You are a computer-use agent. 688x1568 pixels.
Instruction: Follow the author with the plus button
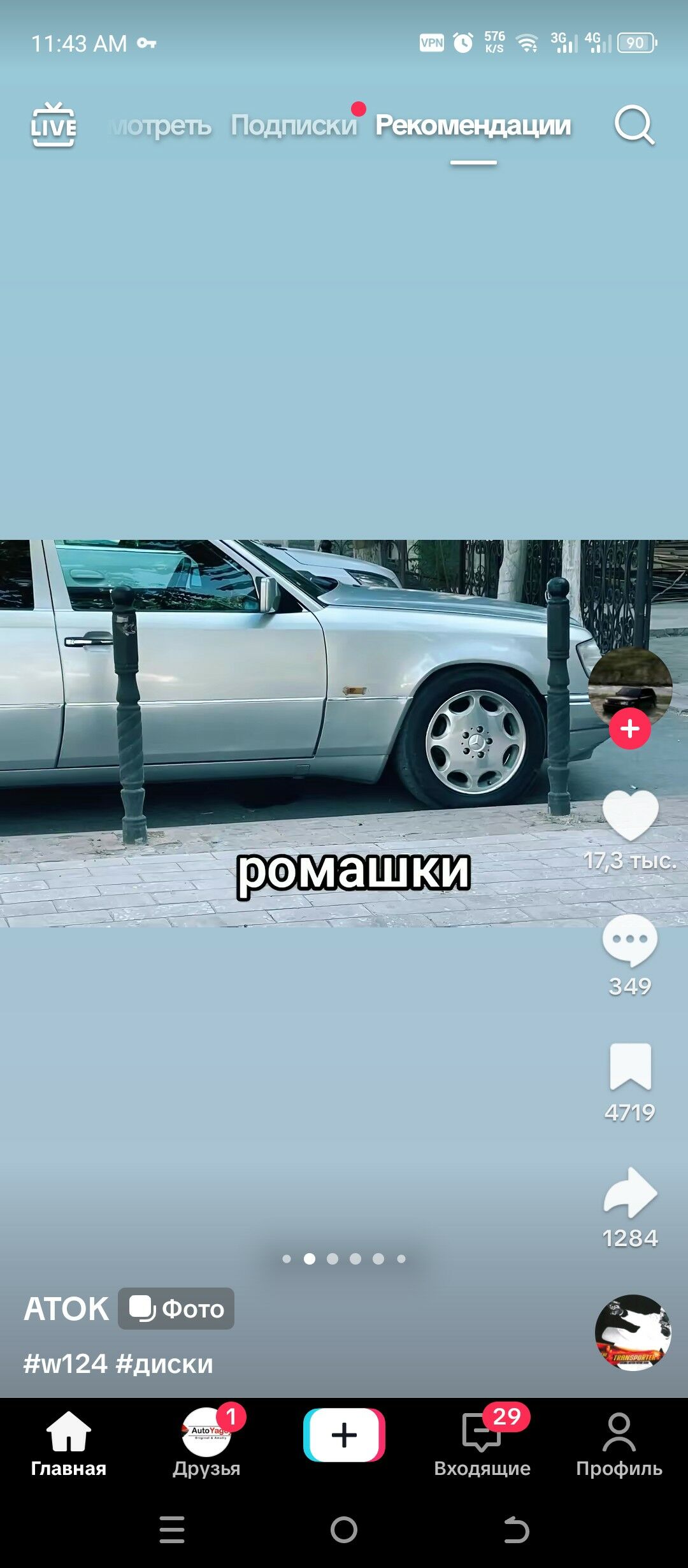[630, 729]
